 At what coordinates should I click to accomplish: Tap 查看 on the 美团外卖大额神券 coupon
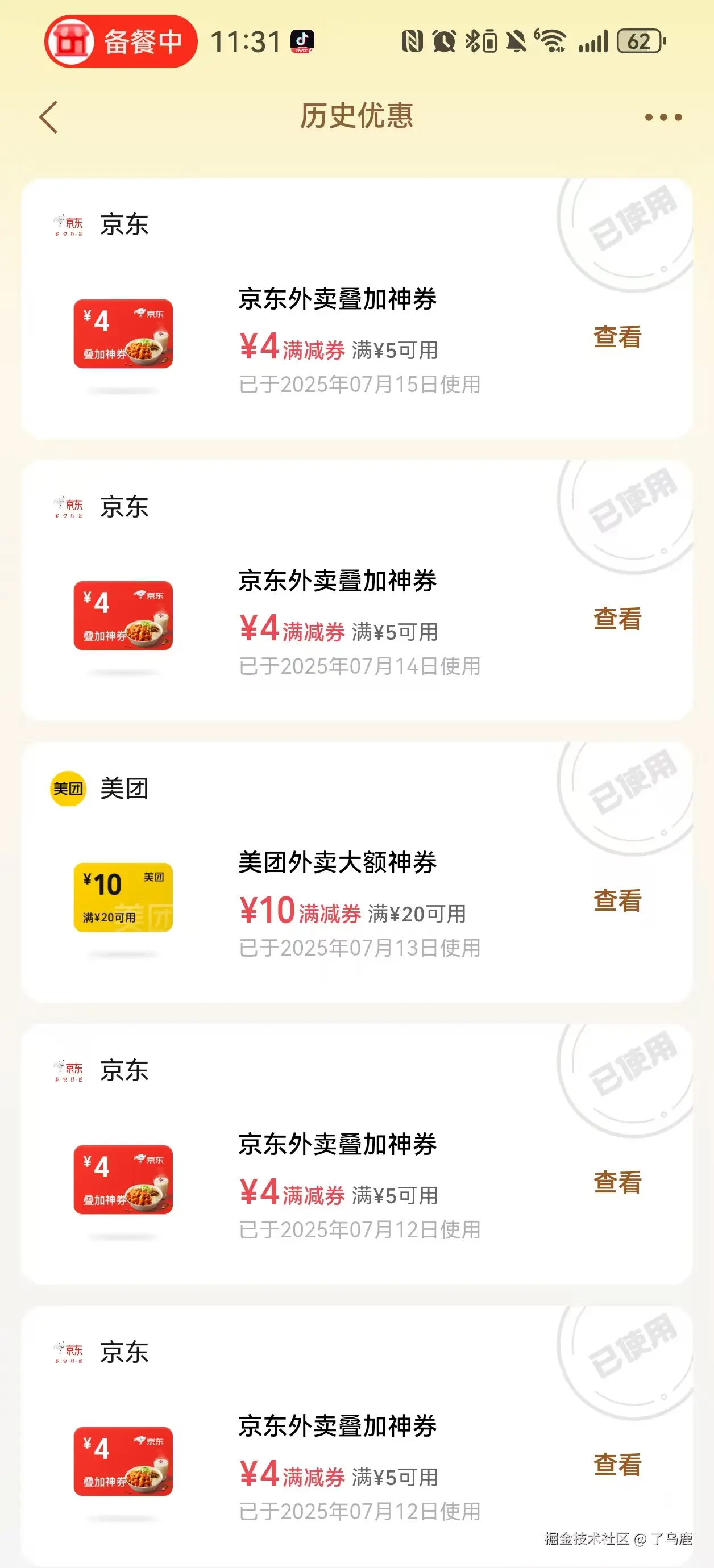617,901
